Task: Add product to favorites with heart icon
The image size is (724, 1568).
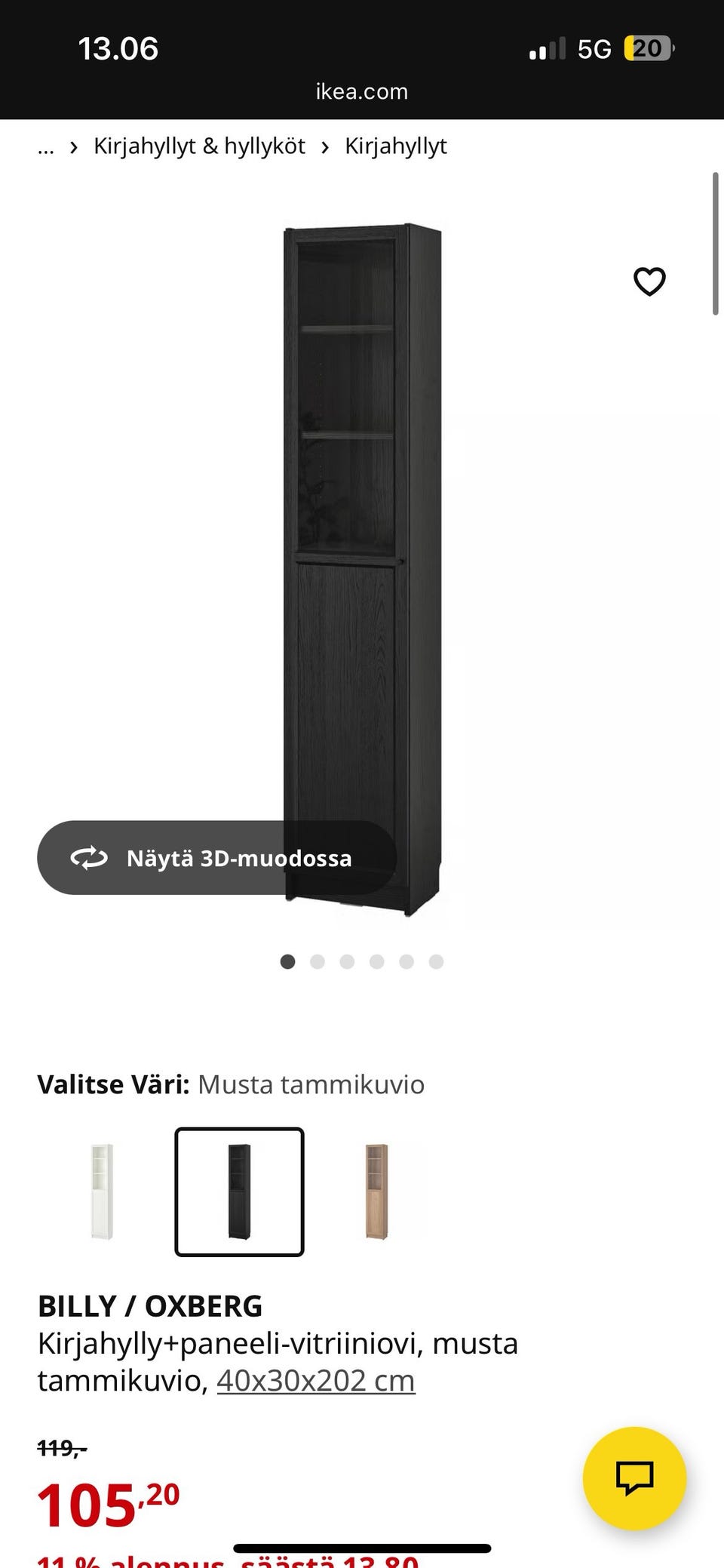Action: [x=649, y=281]
